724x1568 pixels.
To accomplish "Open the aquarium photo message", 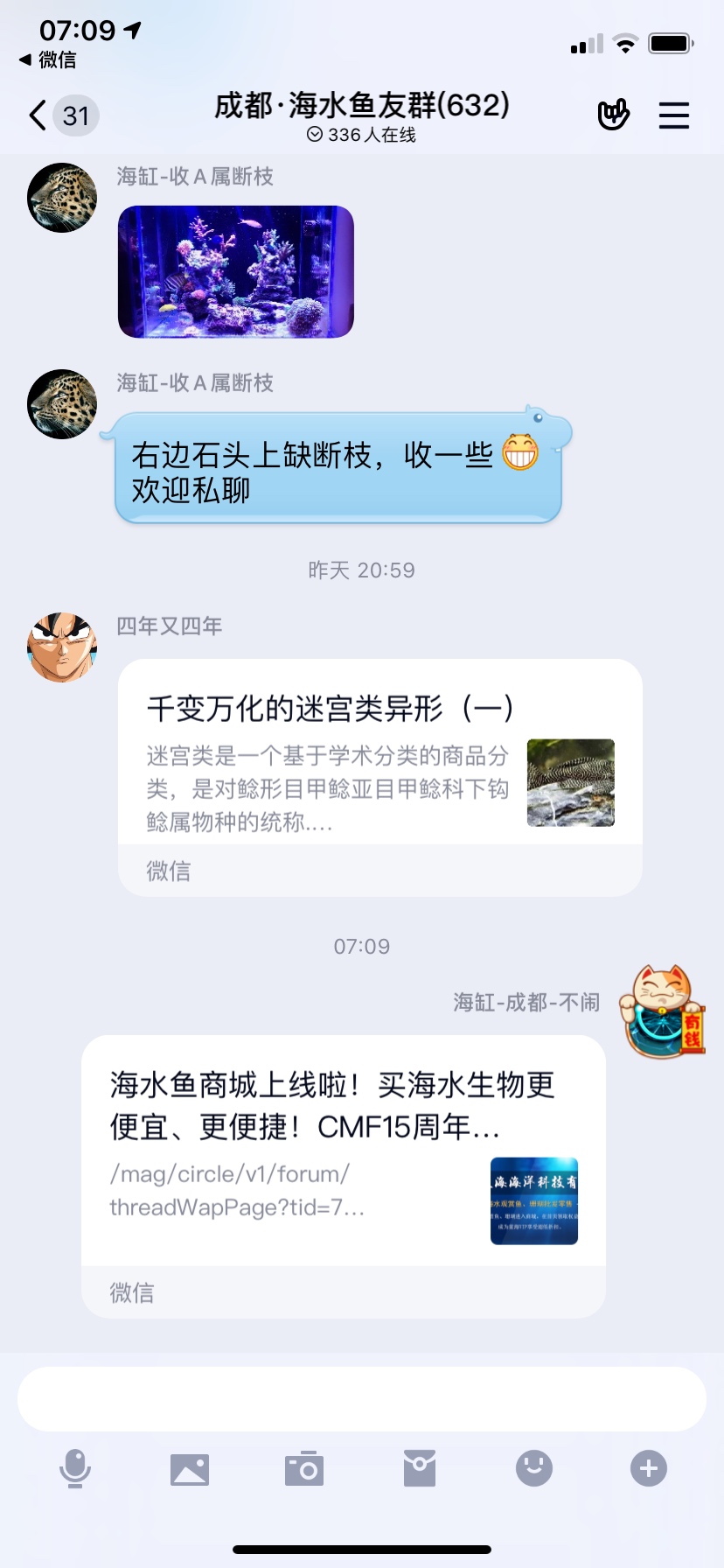I will (x=236, y=271).
